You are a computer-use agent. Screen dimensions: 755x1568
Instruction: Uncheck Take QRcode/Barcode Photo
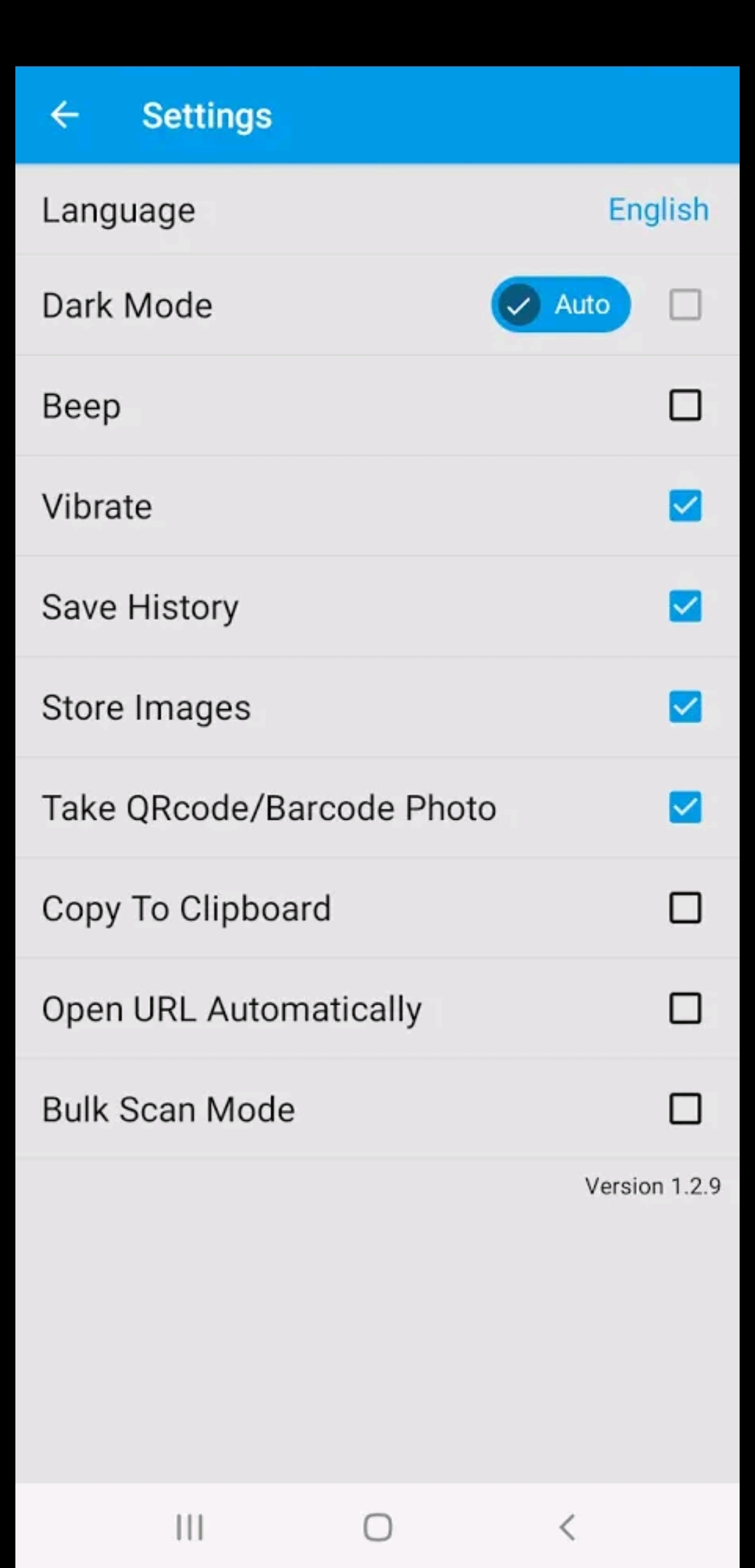pos(685,808)
